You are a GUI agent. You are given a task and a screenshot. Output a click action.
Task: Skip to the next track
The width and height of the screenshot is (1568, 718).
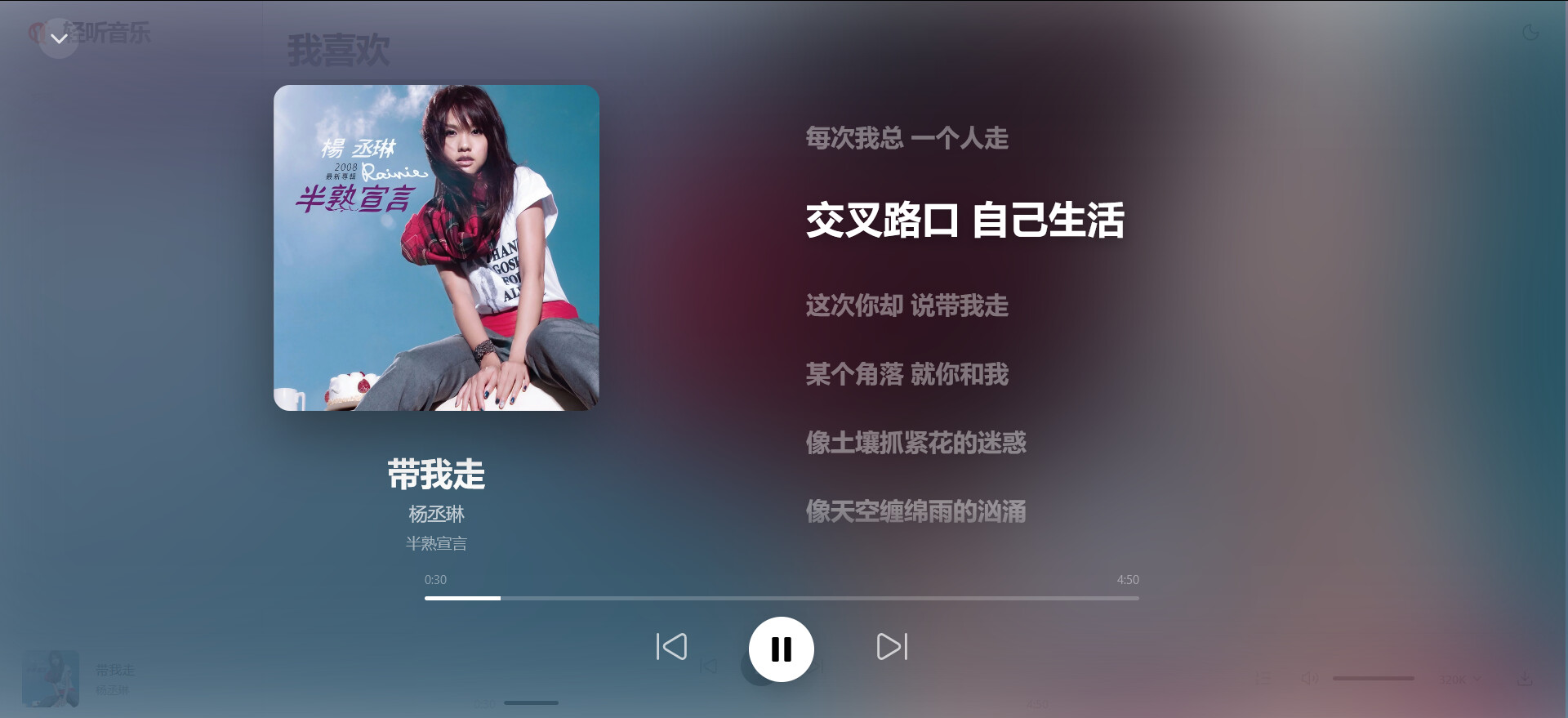892,647
